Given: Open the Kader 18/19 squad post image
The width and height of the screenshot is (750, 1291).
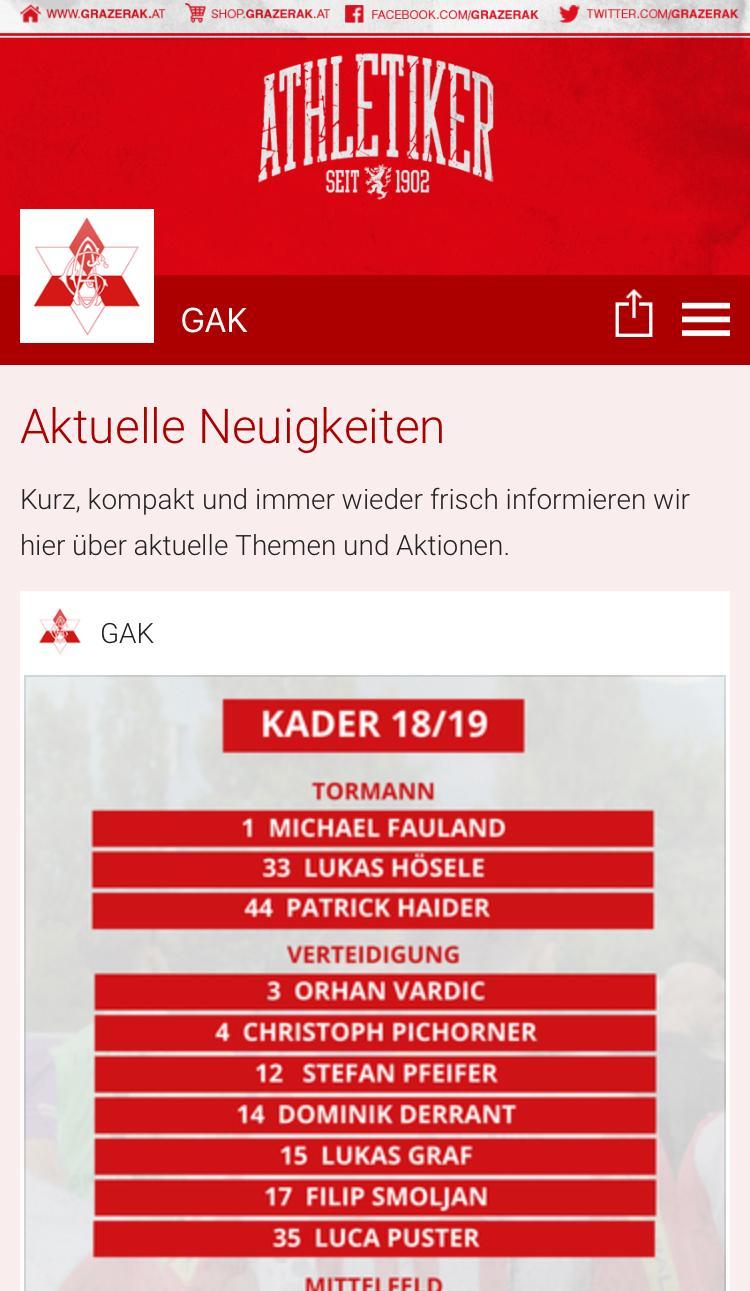Looking at the screenshot, I should [x=375, y=980].
